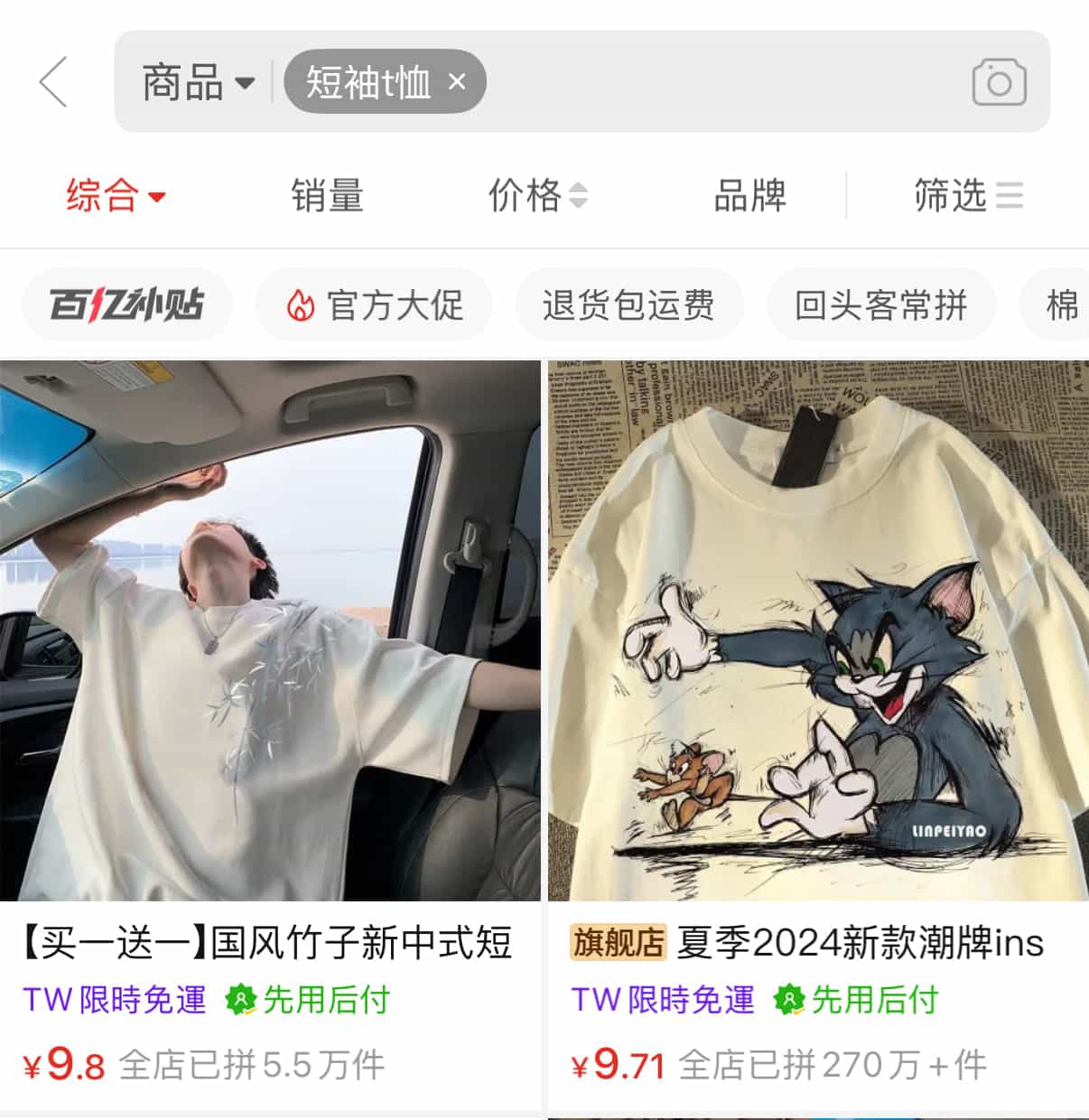1089x1120 pixels.
Task: Go back using the arrow
Action: [x=54, y=82]
